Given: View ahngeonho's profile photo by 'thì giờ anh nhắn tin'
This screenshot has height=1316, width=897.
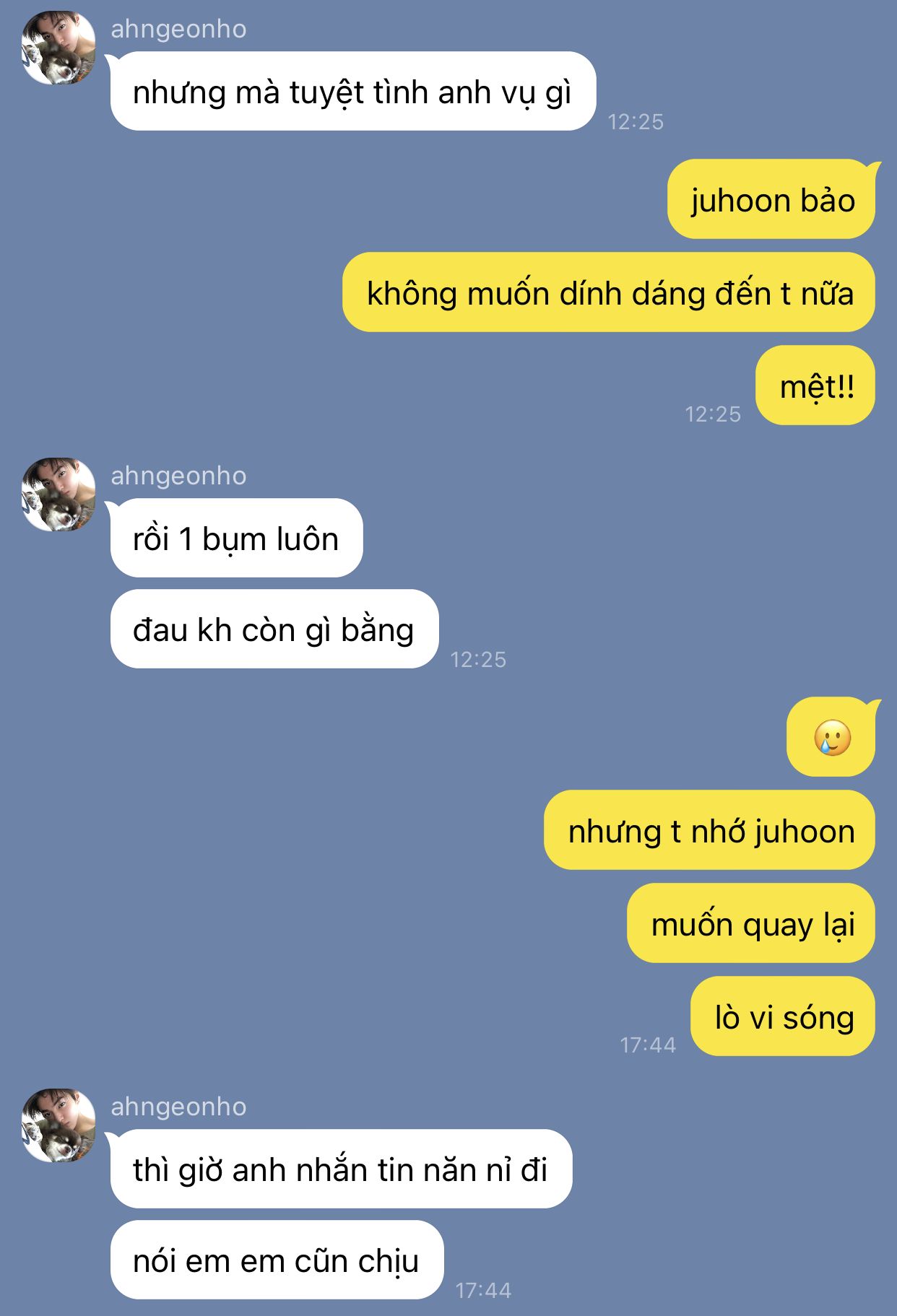Looking at the screenshot, I should point(58,1125).
